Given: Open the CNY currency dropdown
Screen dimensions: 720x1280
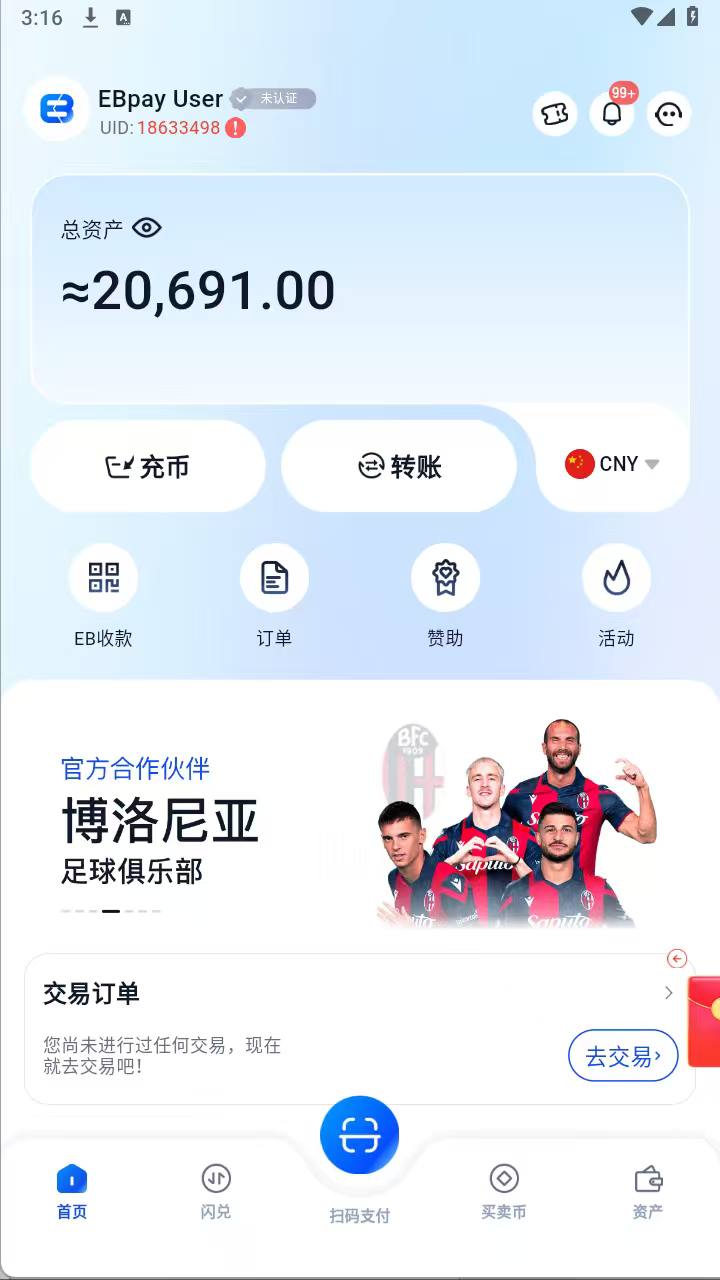Looking at the screenshot, I should point(612,464).
